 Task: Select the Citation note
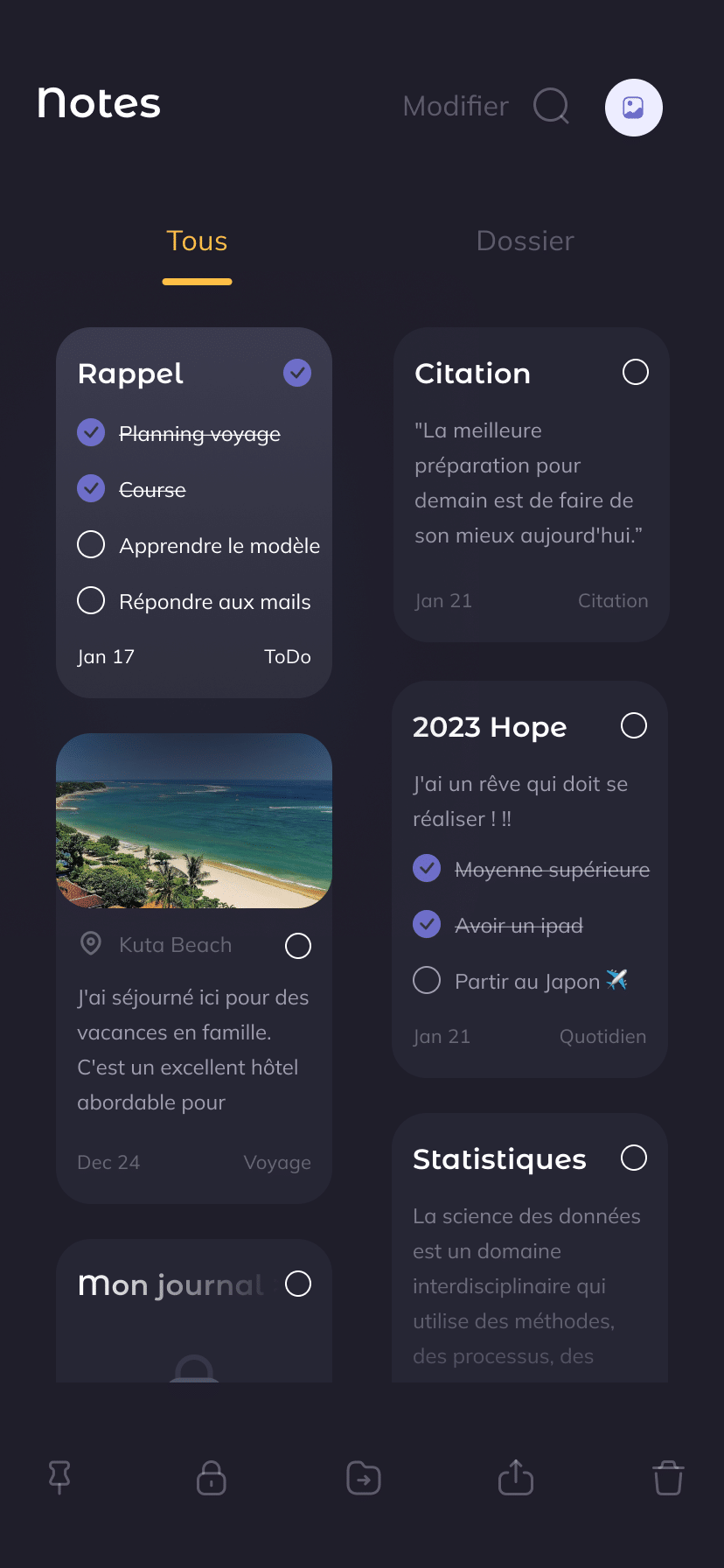[x=636, y=372]
